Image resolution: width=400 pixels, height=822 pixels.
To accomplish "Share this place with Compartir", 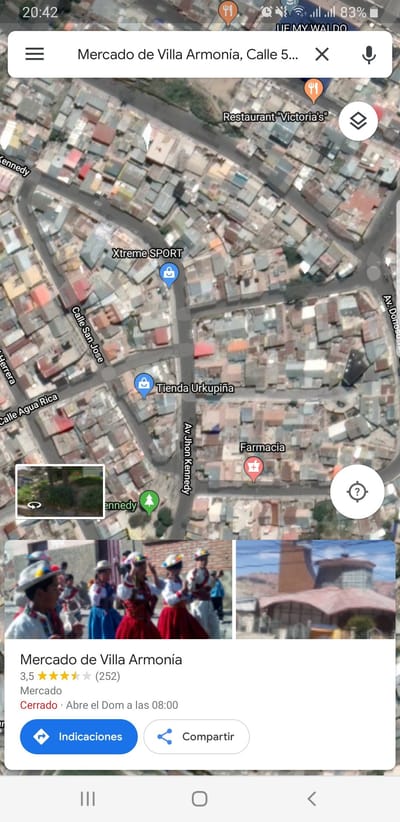I will click(197, 737).
